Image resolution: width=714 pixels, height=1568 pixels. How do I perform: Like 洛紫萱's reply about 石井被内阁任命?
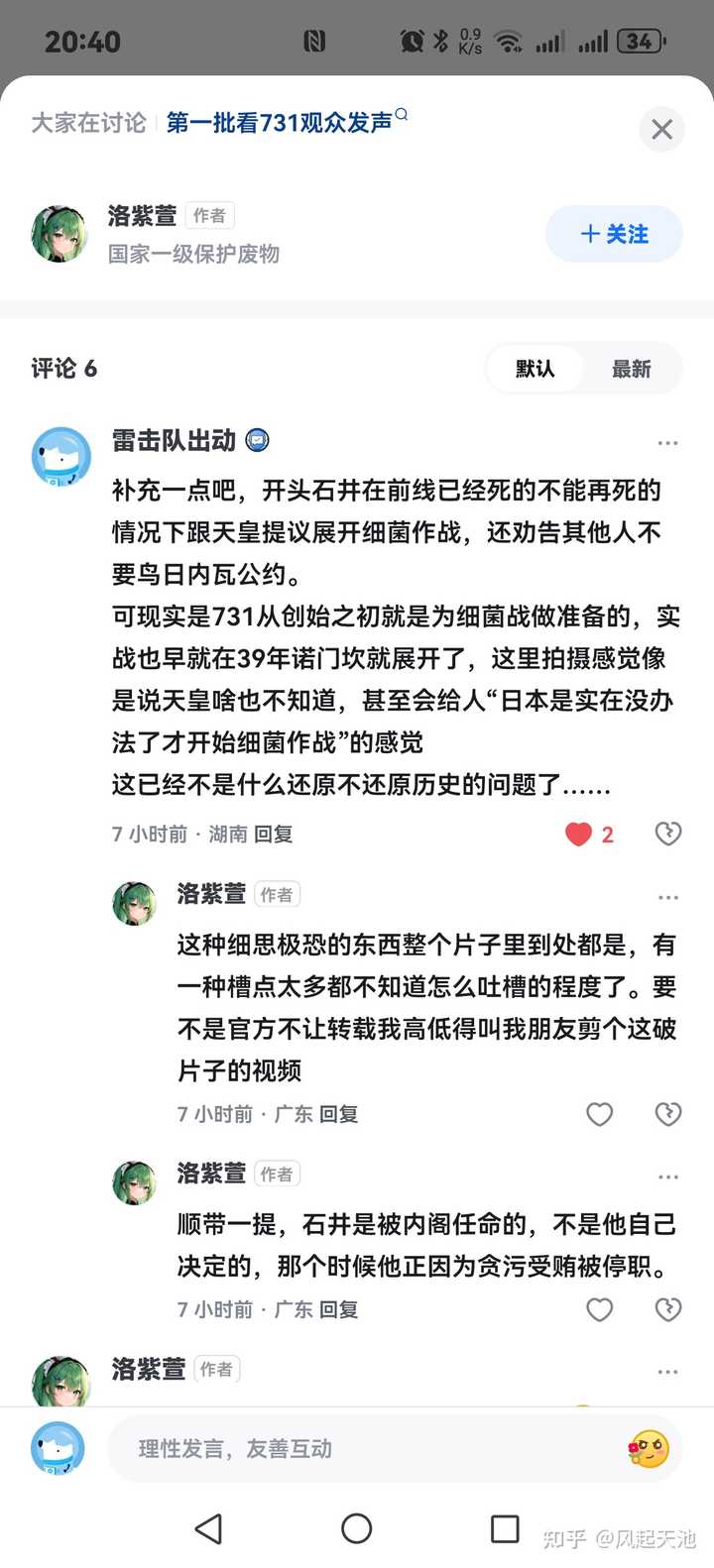pos(600,1310)
